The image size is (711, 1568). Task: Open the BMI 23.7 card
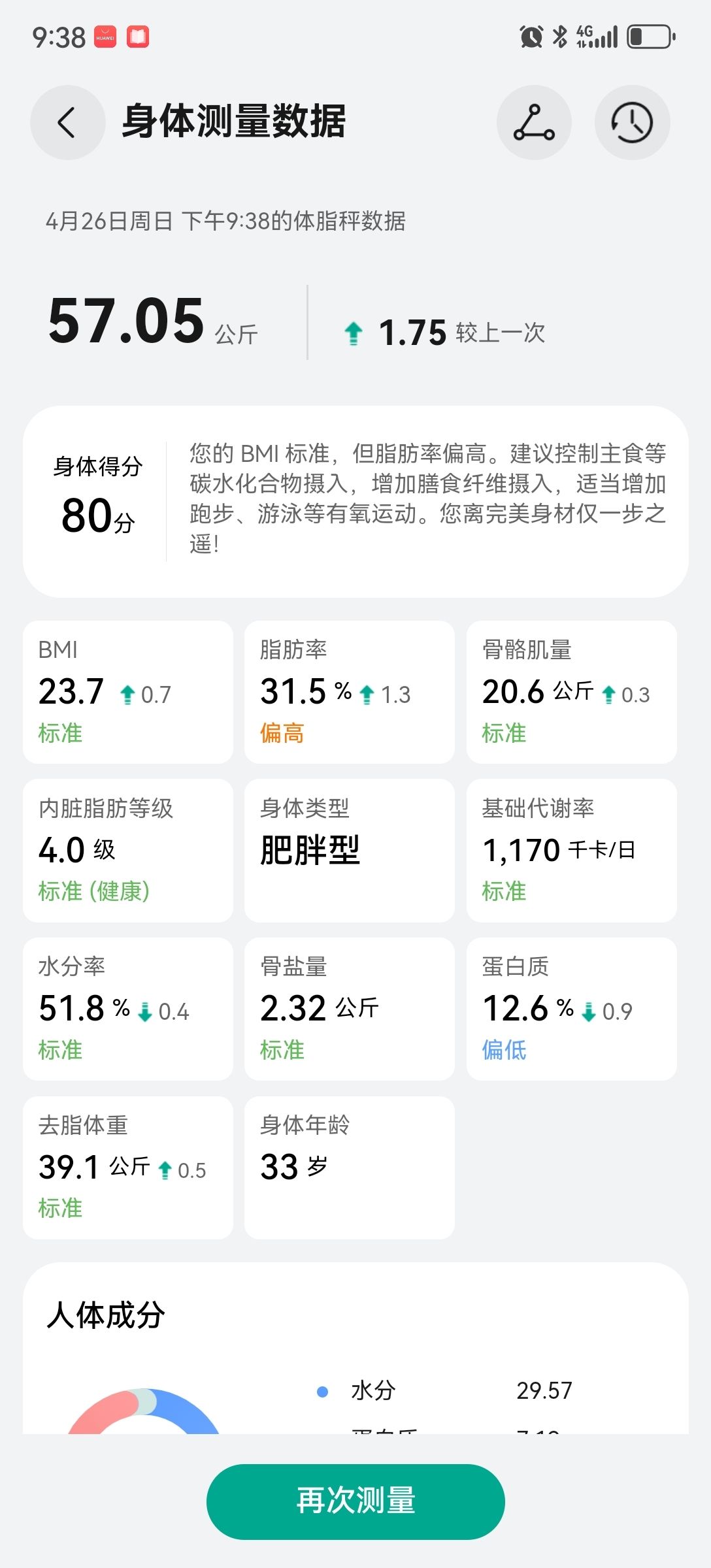pyautogui.click(x=128, y=692)
